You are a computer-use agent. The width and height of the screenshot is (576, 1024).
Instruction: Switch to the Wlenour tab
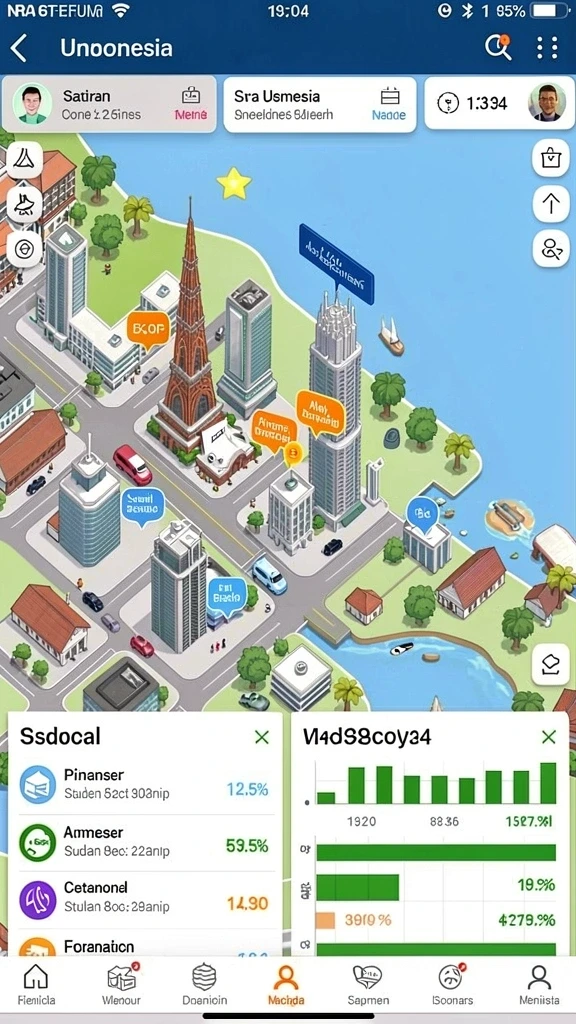click(121, 985)
